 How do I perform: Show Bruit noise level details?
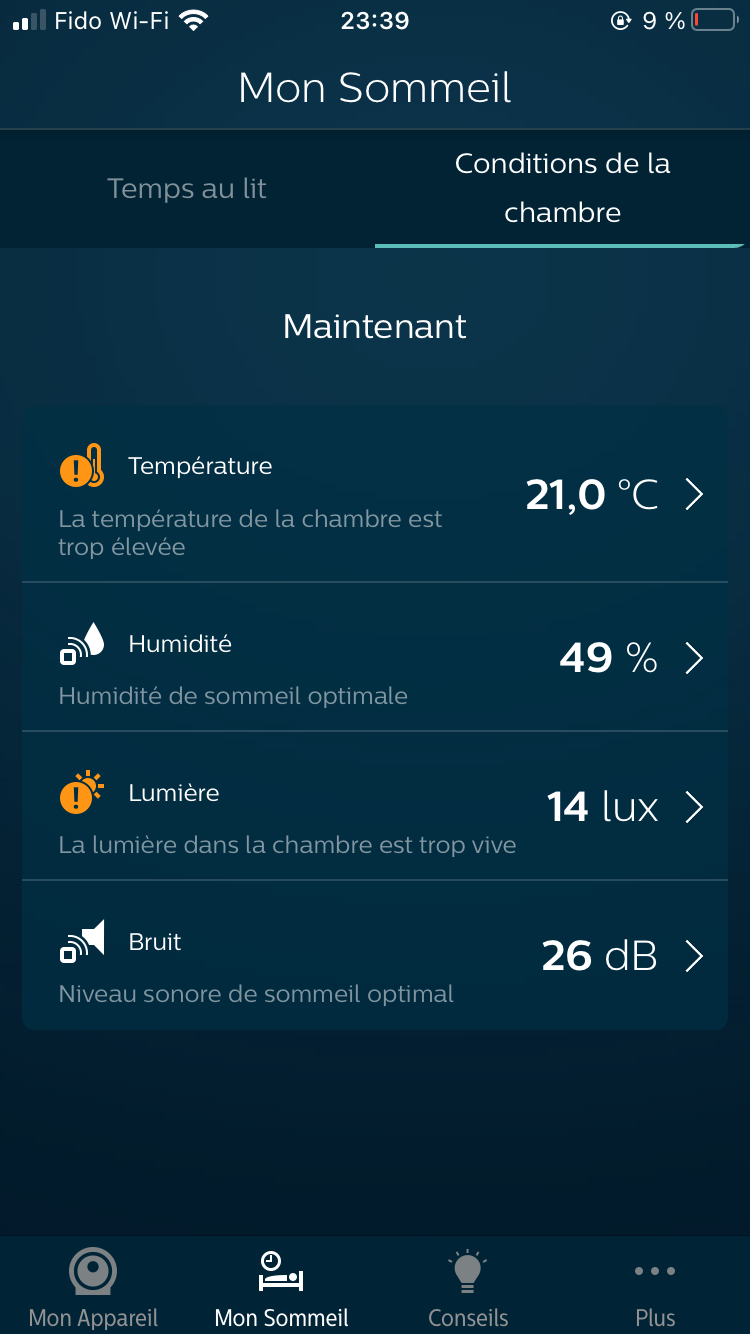coord(375,956)
